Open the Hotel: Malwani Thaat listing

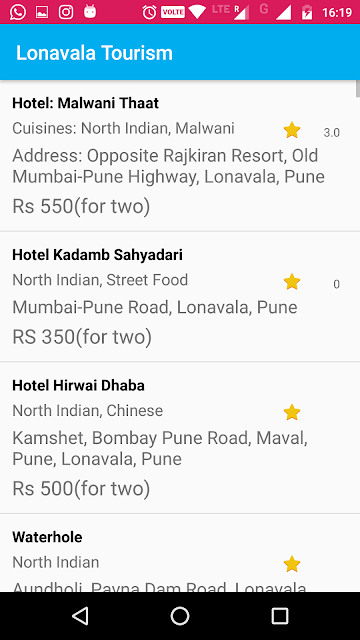[178, 156]
